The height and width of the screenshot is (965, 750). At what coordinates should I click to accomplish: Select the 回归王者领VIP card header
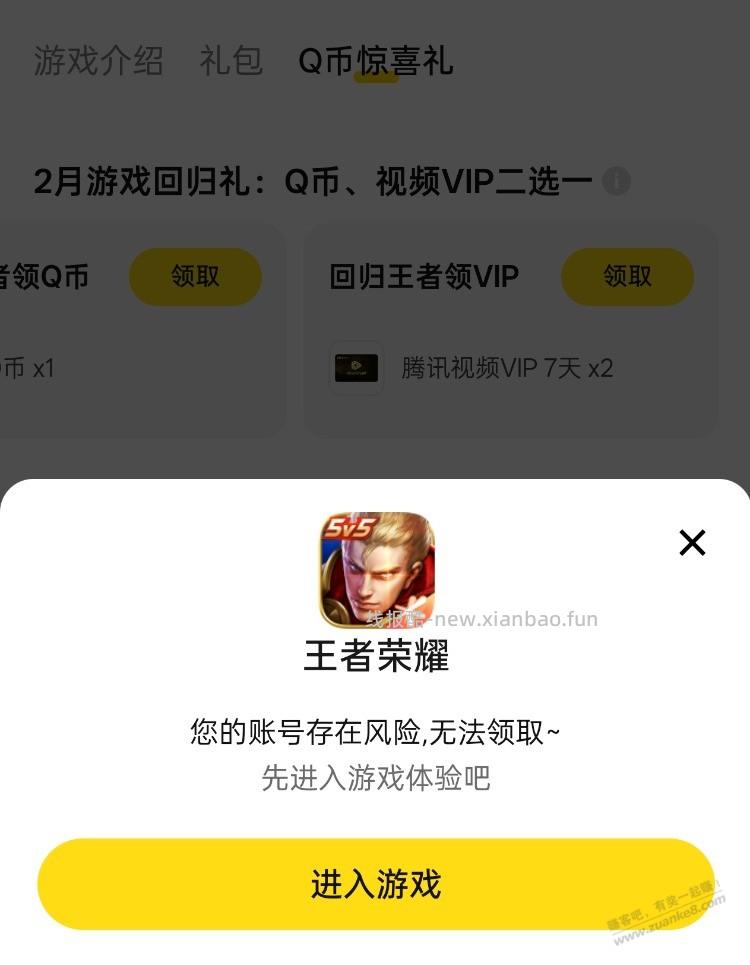tap(422, 277)
